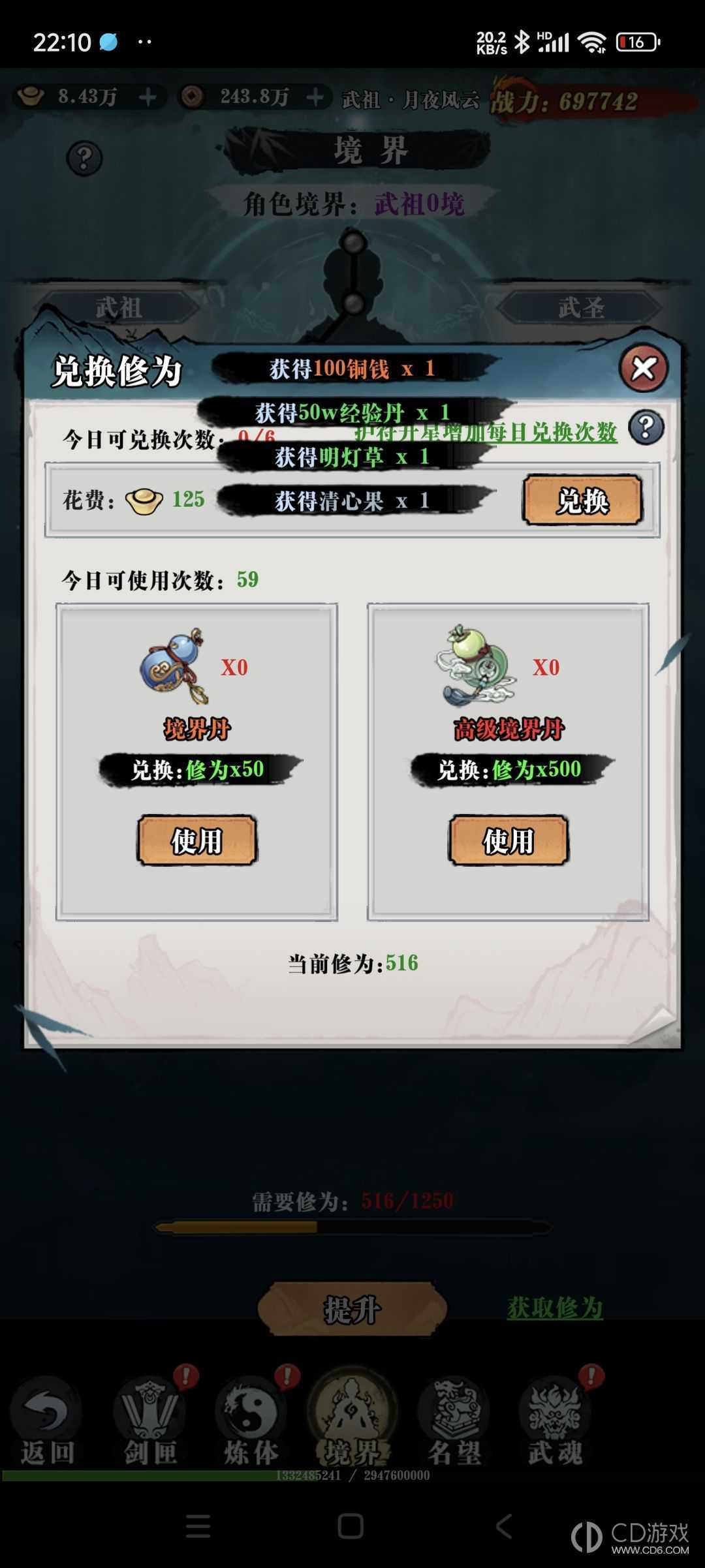Use the 高级境界丹 item
705x1568 pixels.
point(508,840)
